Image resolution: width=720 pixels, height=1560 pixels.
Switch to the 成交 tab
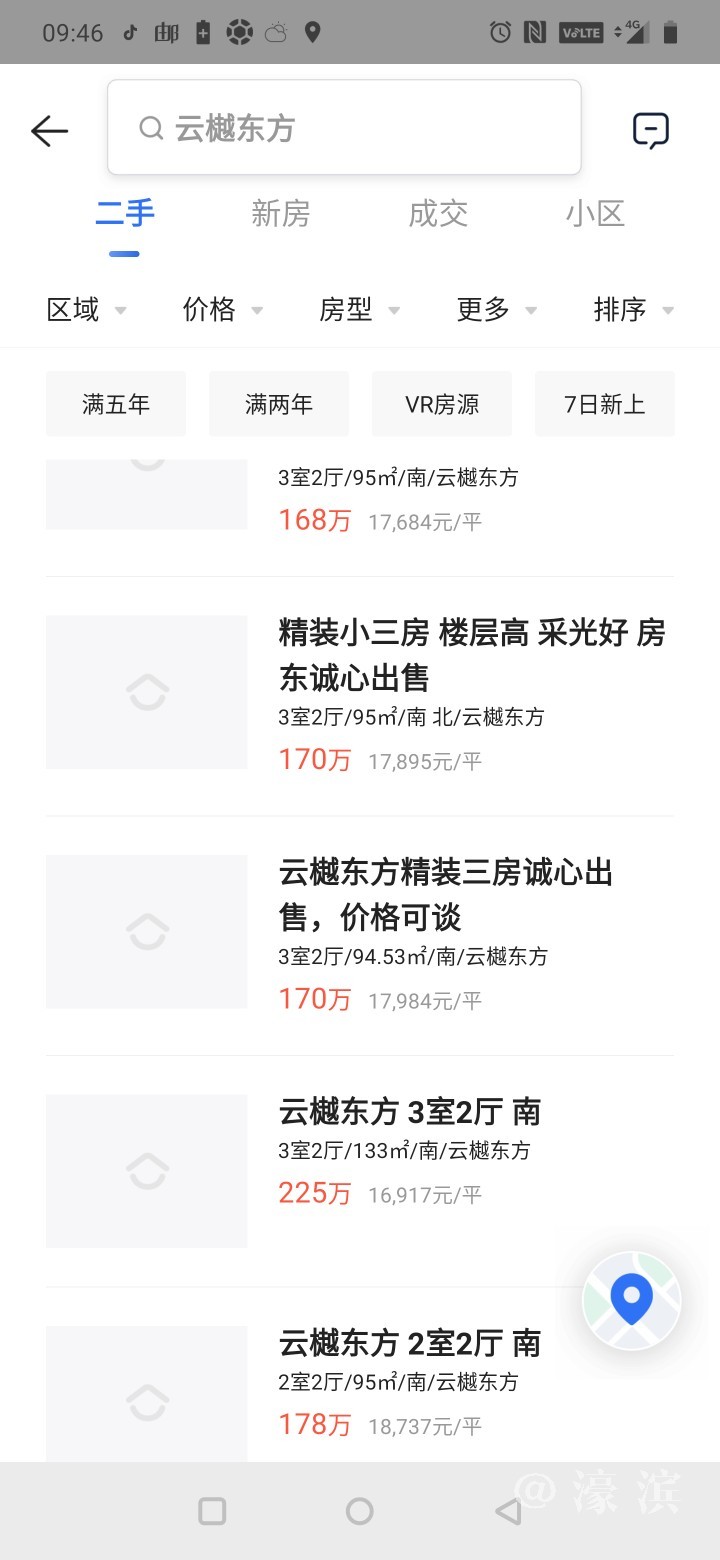click(x=438, y=213)
